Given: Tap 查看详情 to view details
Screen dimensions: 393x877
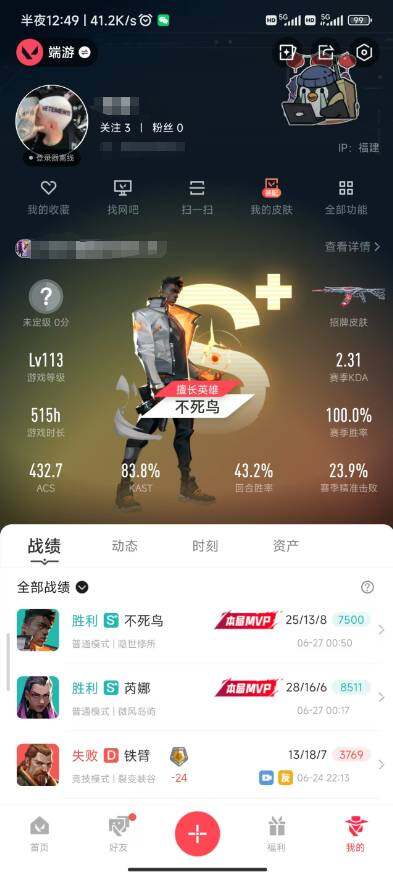Looking at the screenshot, I should tap(352, 247).
